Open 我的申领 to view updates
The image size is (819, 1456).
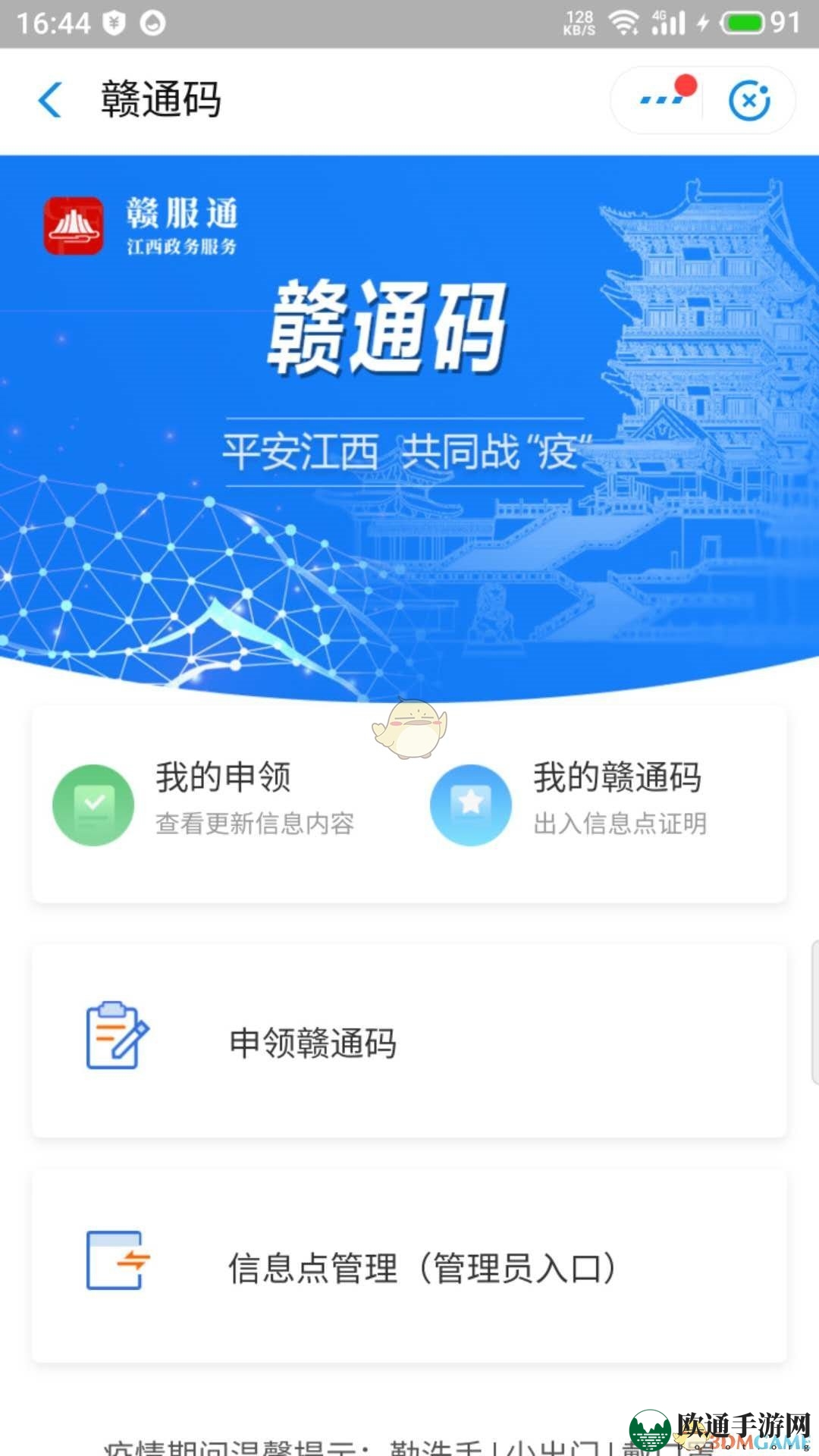(x=205, y=804)
